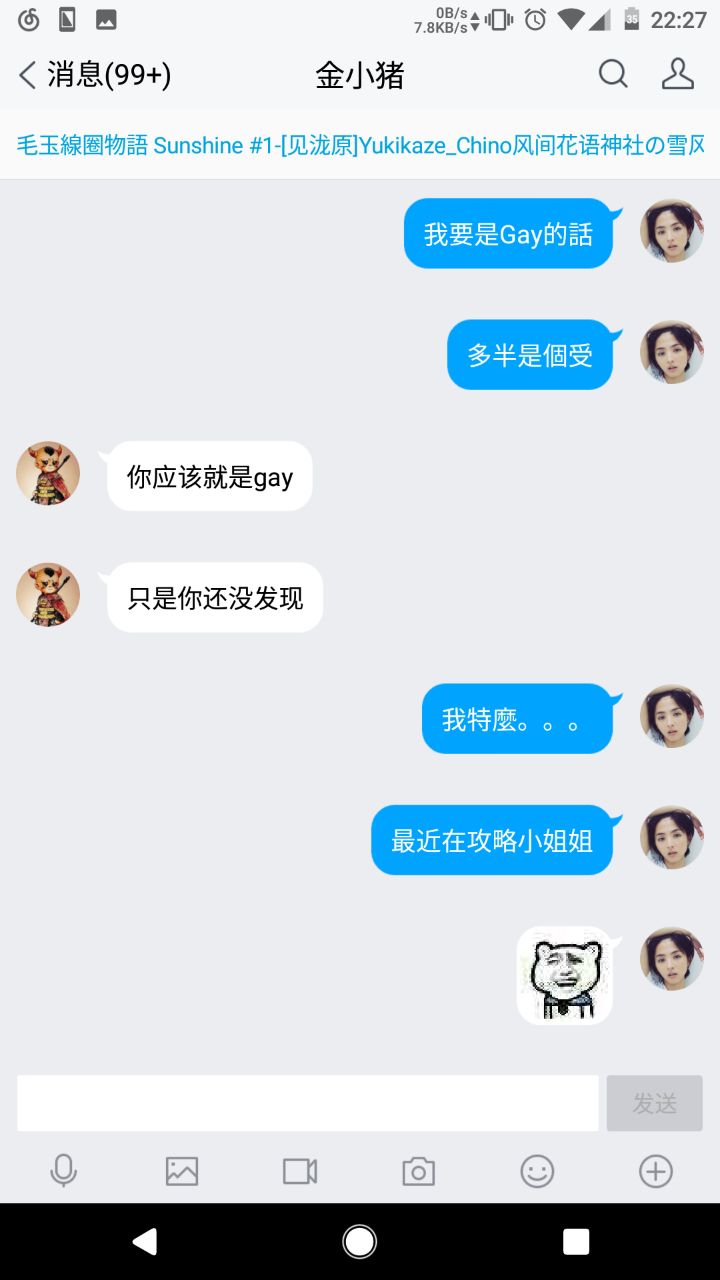Open 金小猪's contact profile icon
Screen dimensions: 720x1280
pyautogui.click(x=677, y=74)
